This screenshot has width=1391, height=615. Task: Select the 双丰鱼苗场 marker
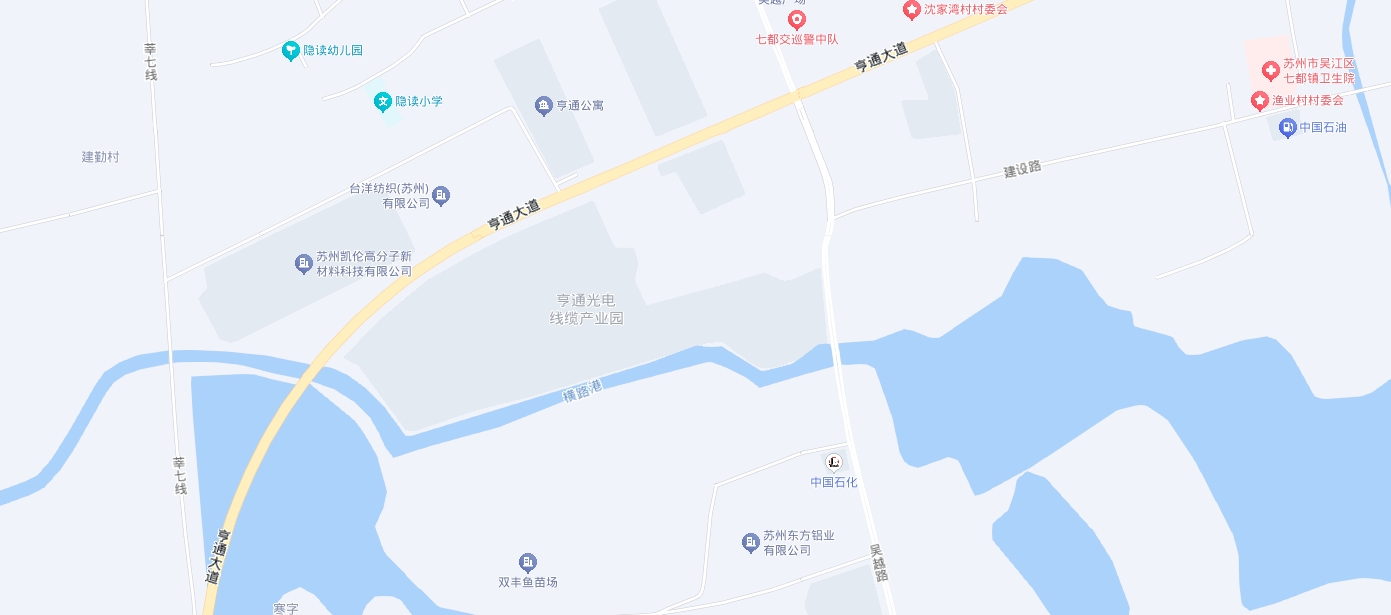coord(528,563)
